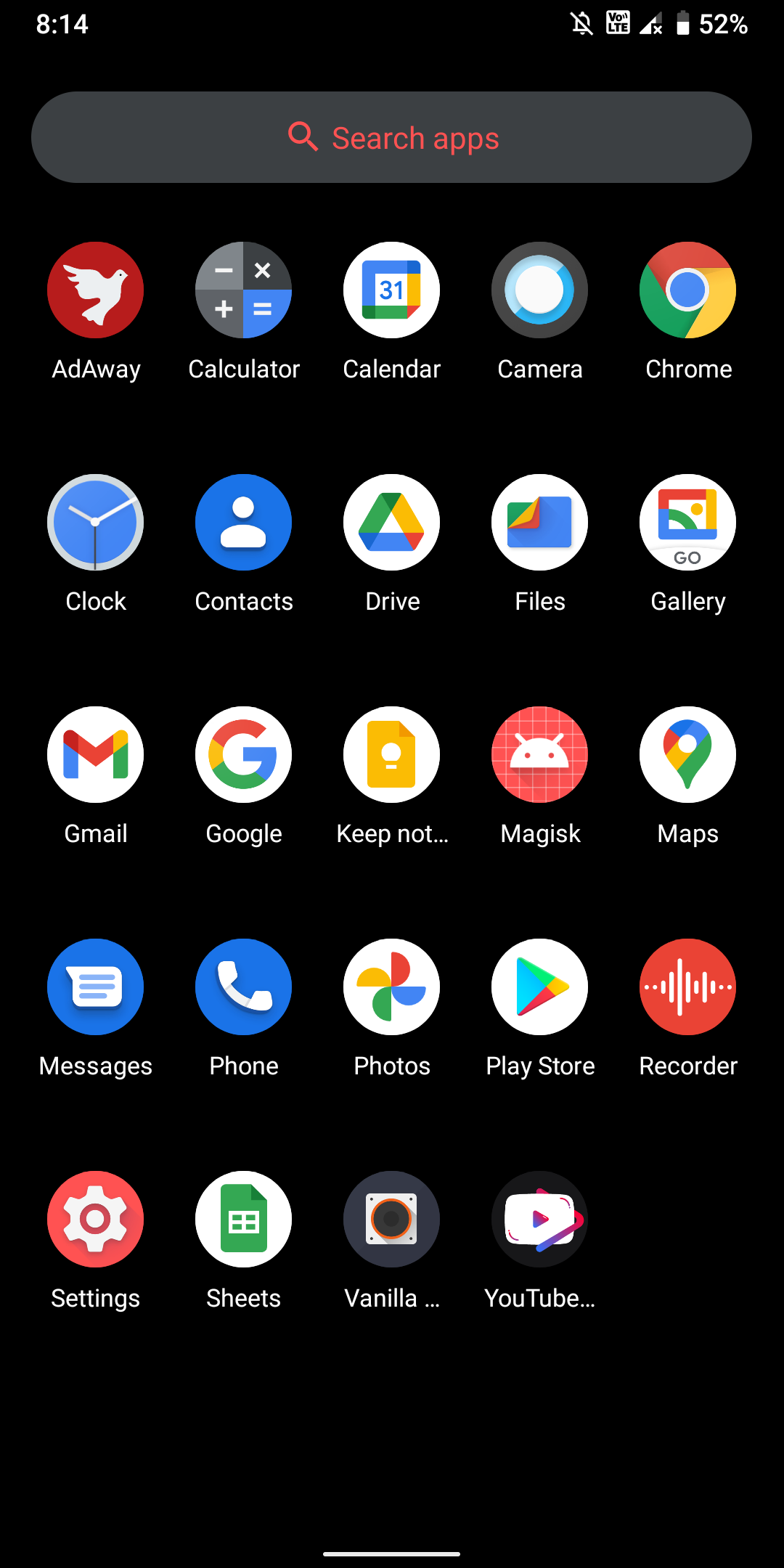Open Gmail
This screenshot has width=784, height=1568.
coord(96,755)
